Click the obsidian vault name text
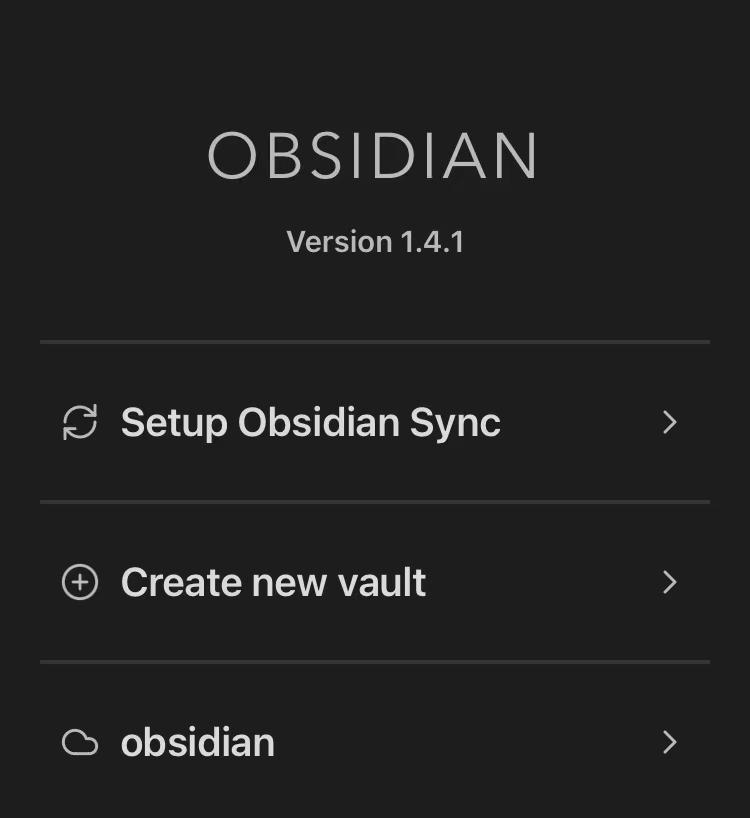Viewport: 750px width, 818px height. 197,741
